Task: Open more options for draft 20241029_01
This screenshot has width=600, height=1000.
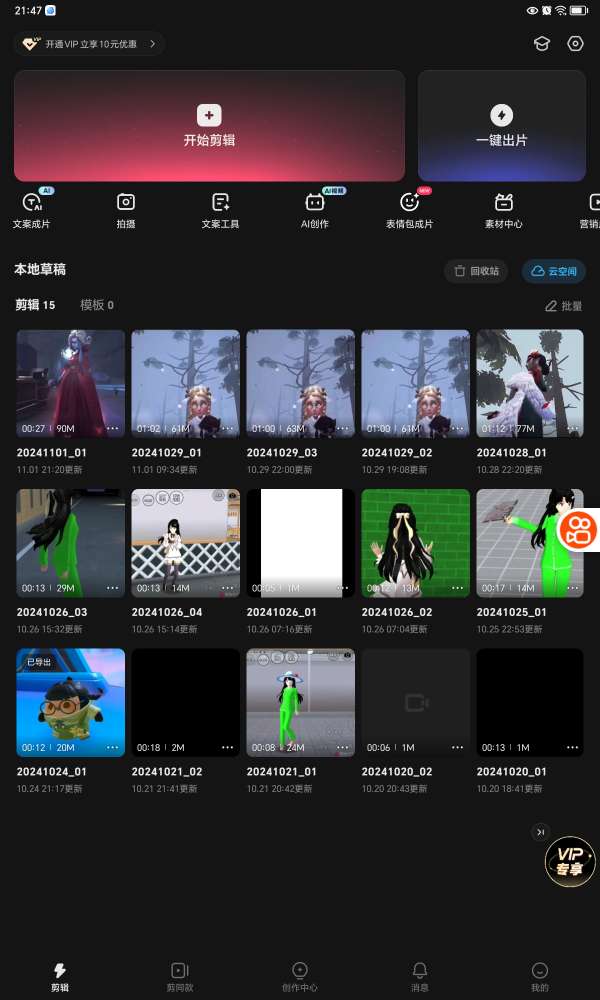Action: coord(227,428)
